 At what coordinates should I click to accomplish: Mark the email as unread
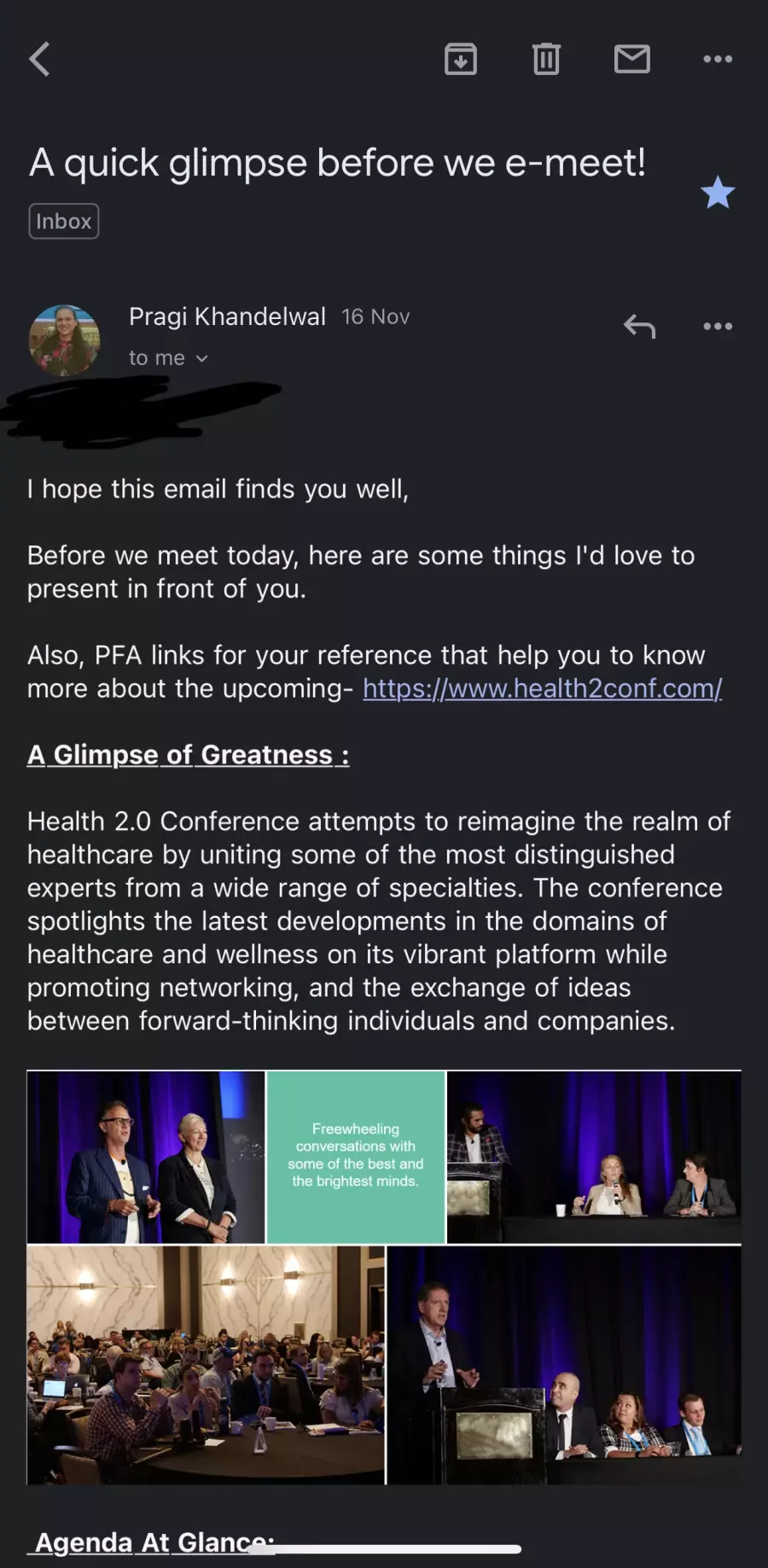[x=632, y=59]
